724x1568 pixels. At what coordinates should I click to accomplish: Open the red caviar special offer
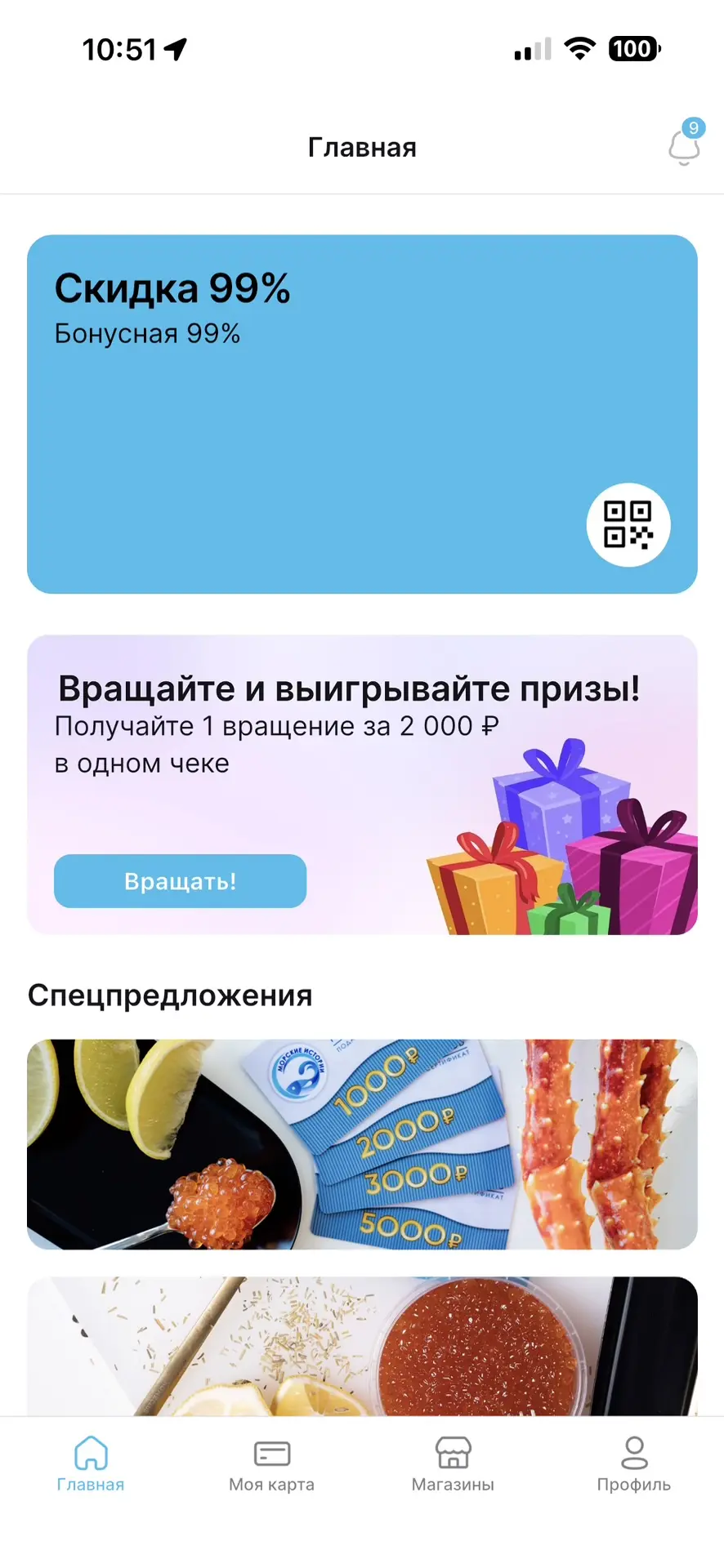tap(362, 1346)
